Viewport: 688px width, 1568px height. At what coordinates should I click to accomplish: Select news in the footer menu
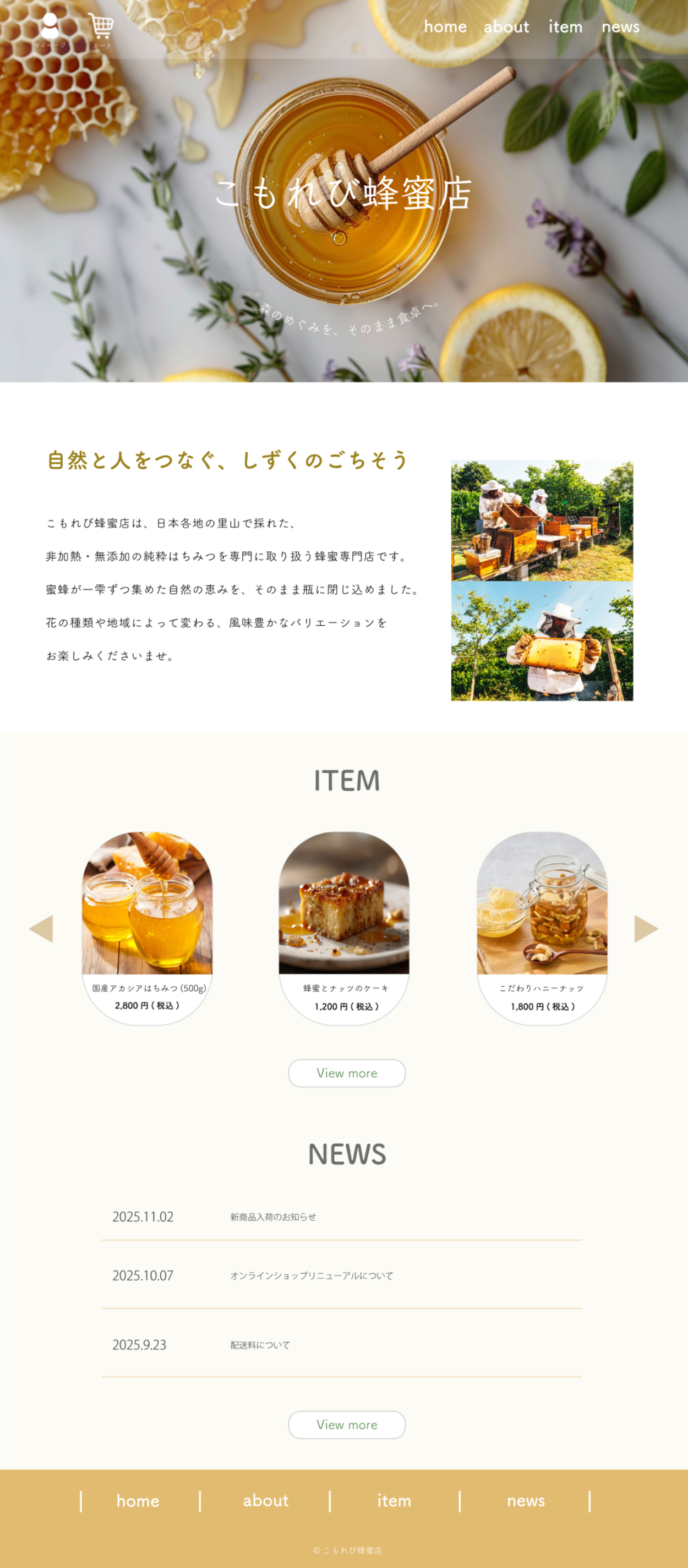pyautogui.click(x=526, y=1501)
